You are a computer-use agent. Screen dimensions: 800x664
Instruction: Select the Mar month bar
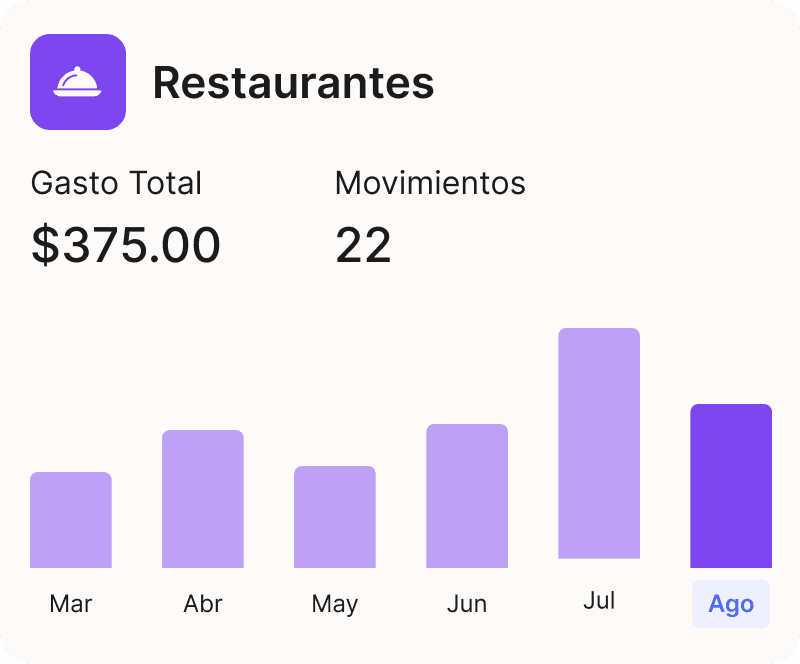point(71,520)
